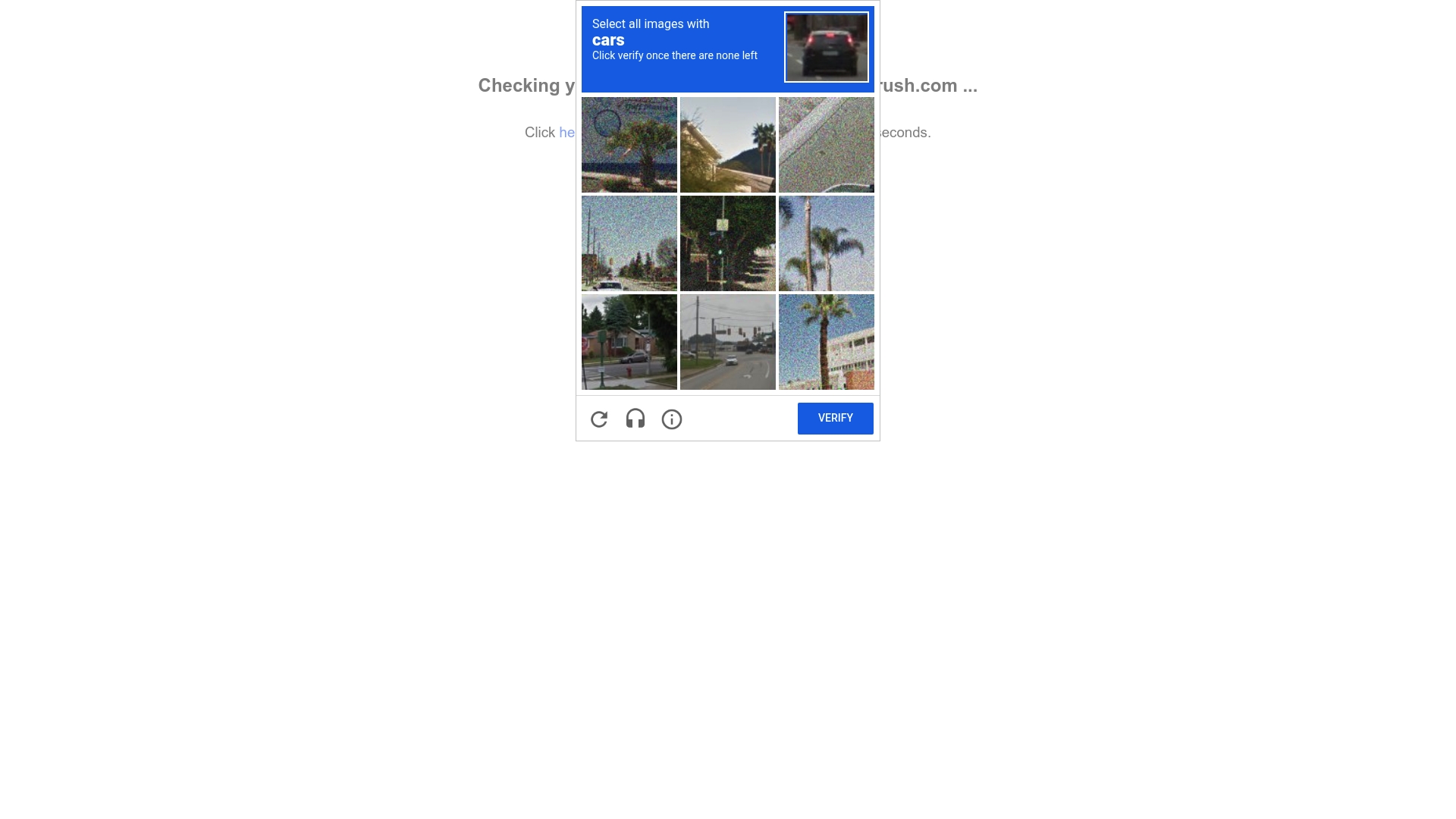Reload to get a new challenge

coord(599,419)
